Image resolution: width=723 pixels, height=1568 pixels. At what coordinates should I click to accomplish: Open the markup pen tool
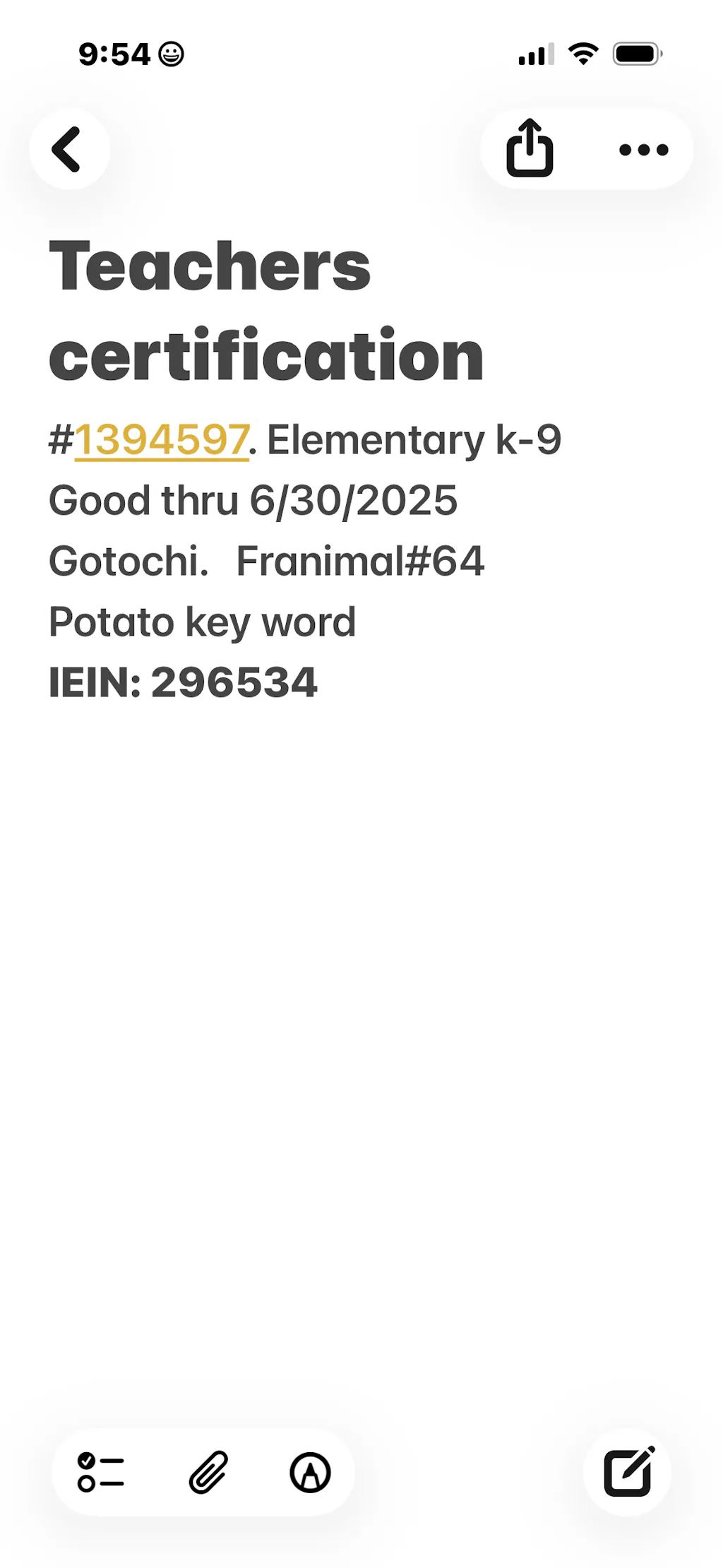coord(310,1473)
